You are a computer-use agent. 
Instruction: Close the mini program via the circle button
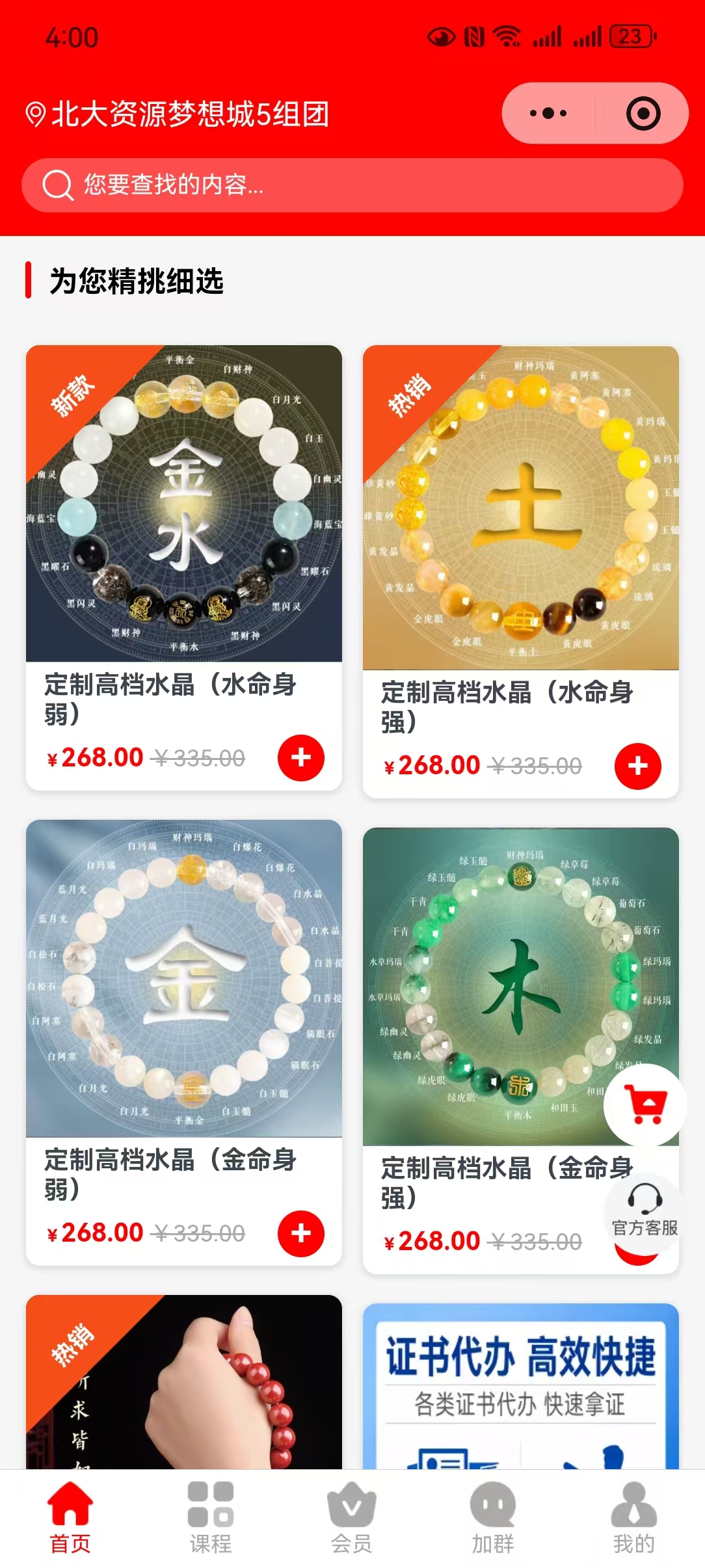[643, 114]
